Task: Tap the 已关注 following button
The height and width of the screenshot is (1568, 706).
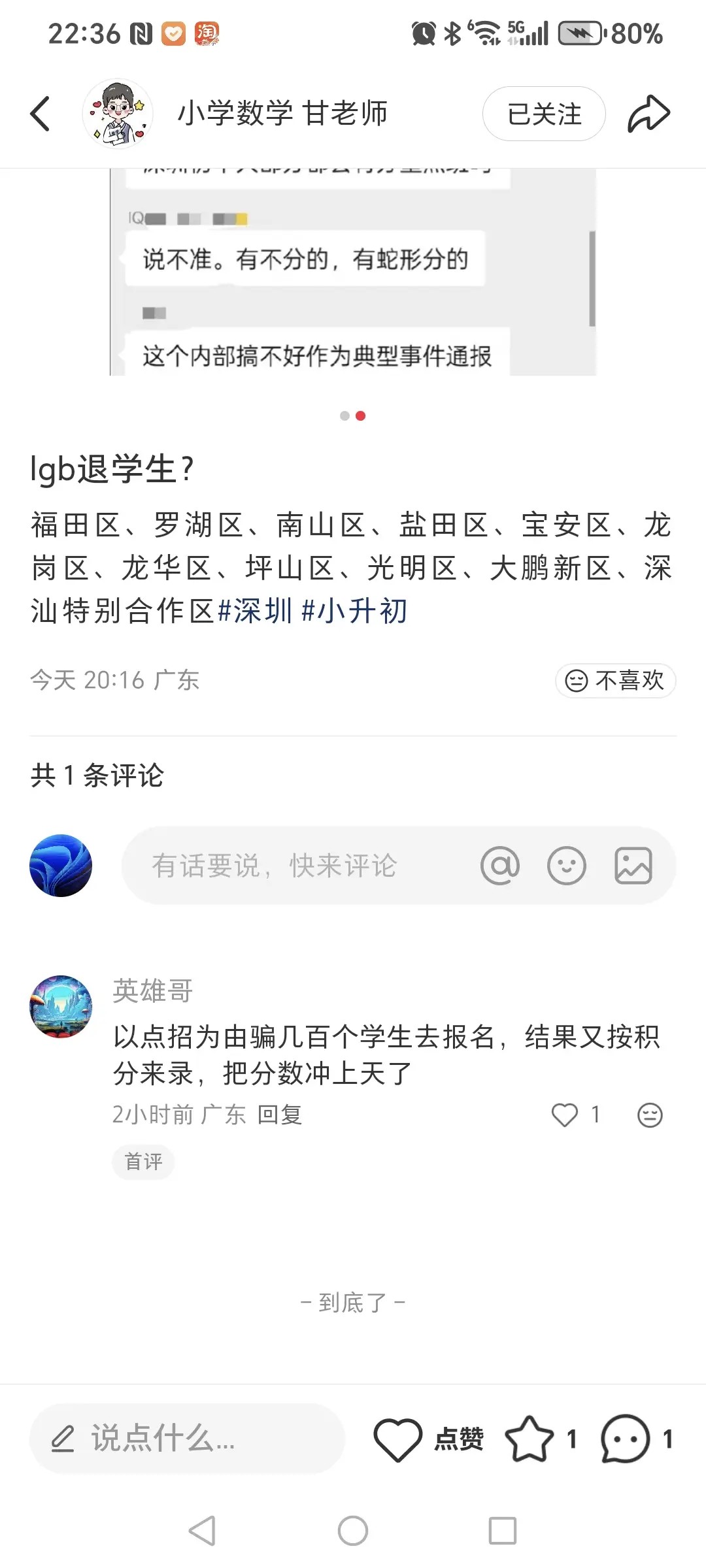Action: 544,114
